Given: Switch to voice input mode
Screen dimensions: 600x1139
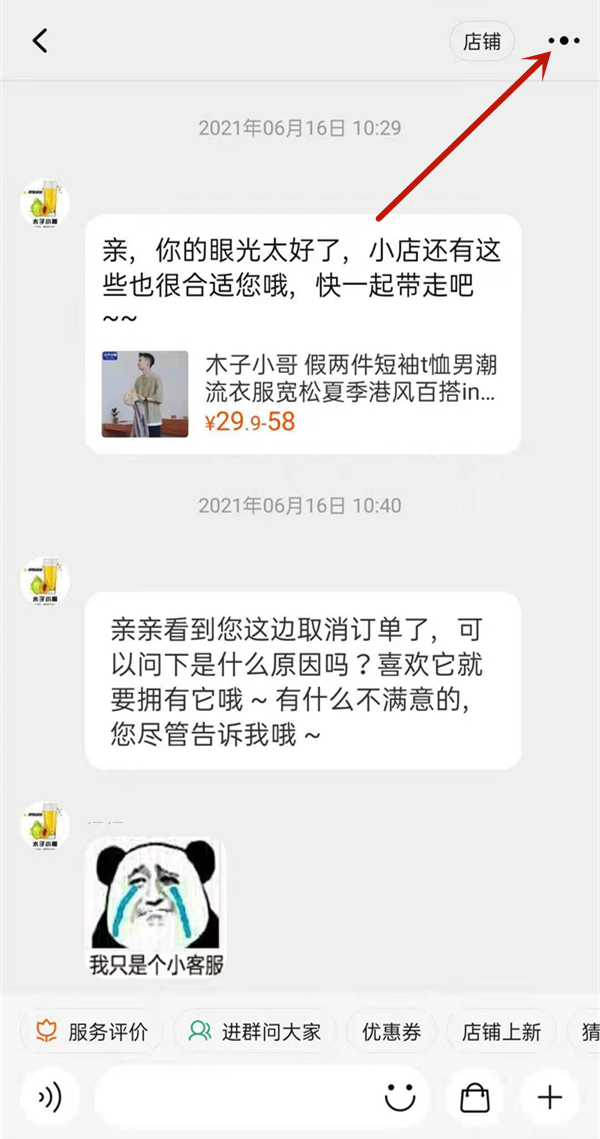Looking at the screenshot, I should pyautogui.click(x=49, y=1097).
